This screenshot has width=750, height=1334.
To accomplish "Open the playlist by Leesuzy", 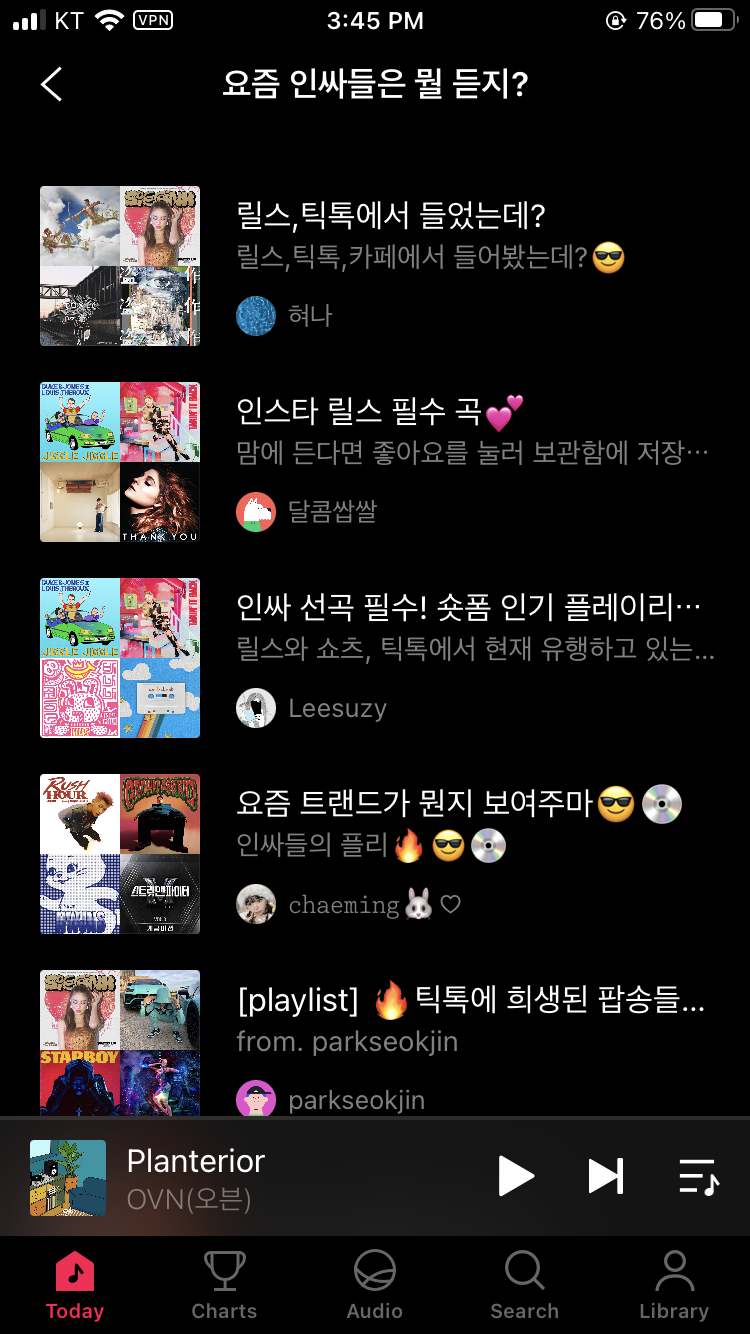I will click(x=468, y=607).
